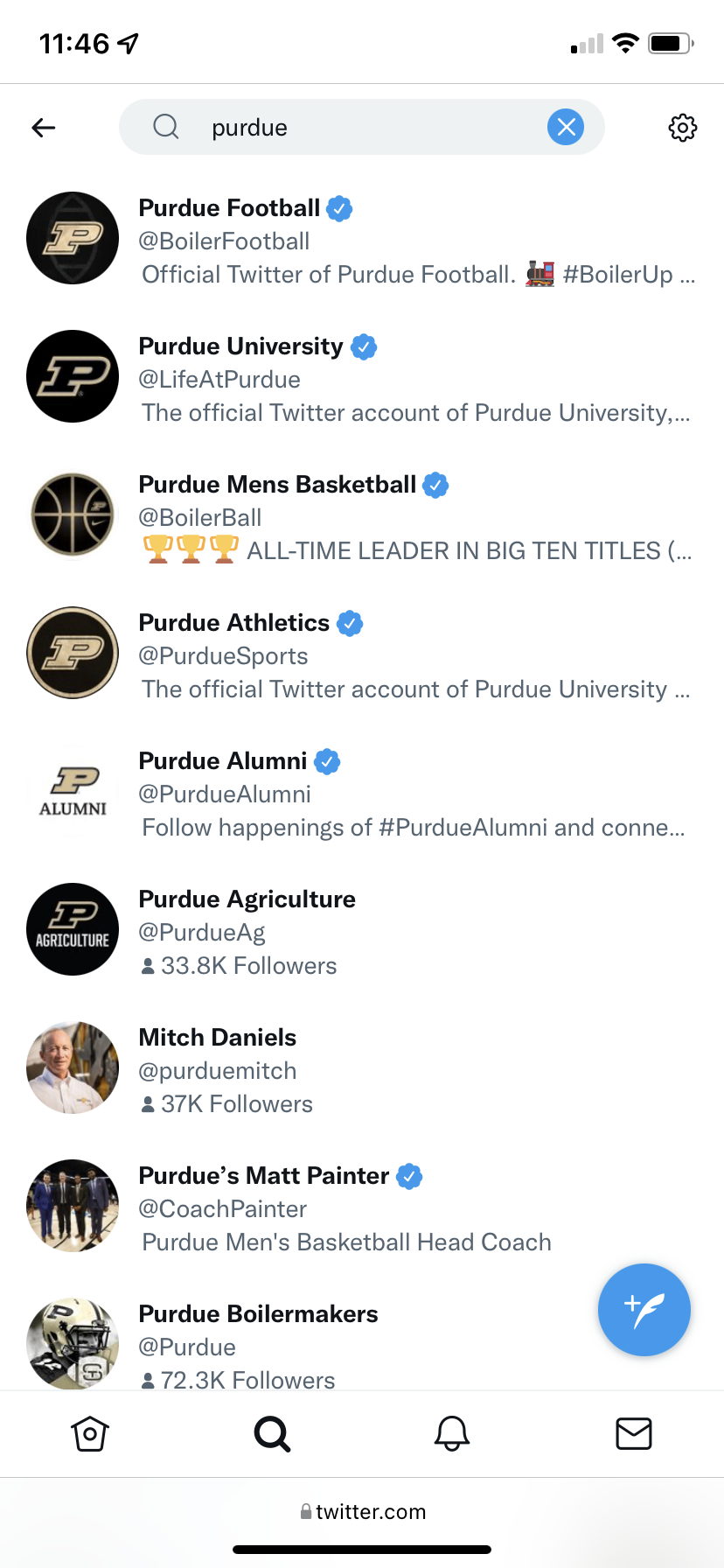View Purdue's Matt Painter account
Viewport: 724px width, 1568px height.
coord(263,1176)
